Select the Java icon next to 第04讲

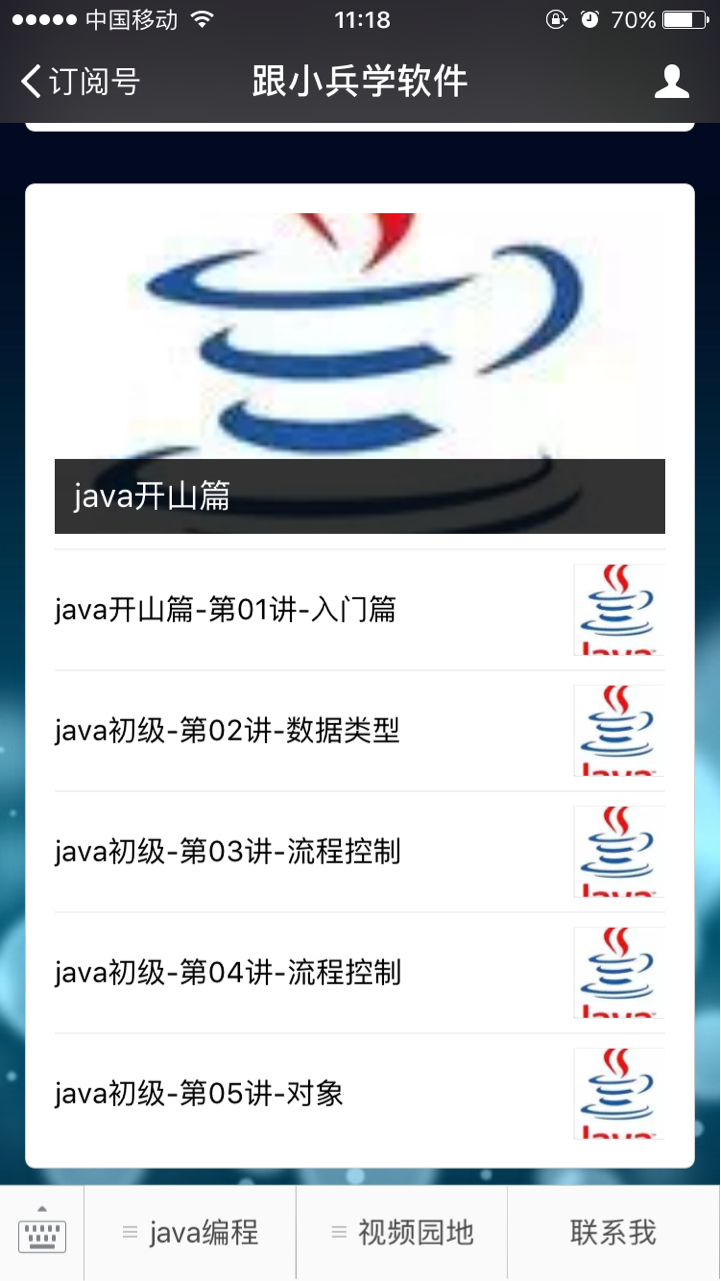pyautogui.click(x=617, y=972)
